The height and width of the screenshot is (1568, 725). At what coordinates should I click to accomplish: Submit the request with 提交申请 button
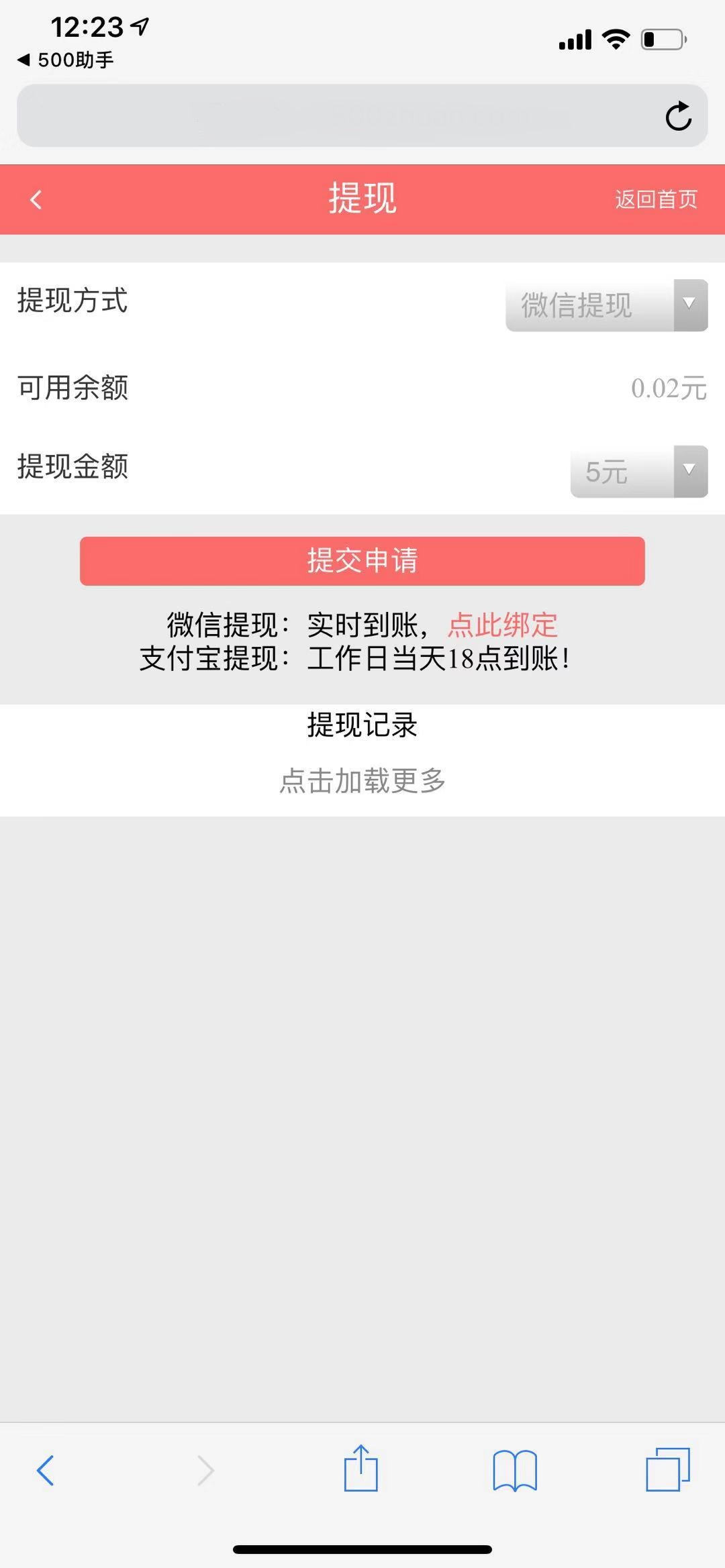[x=362, y=562]
